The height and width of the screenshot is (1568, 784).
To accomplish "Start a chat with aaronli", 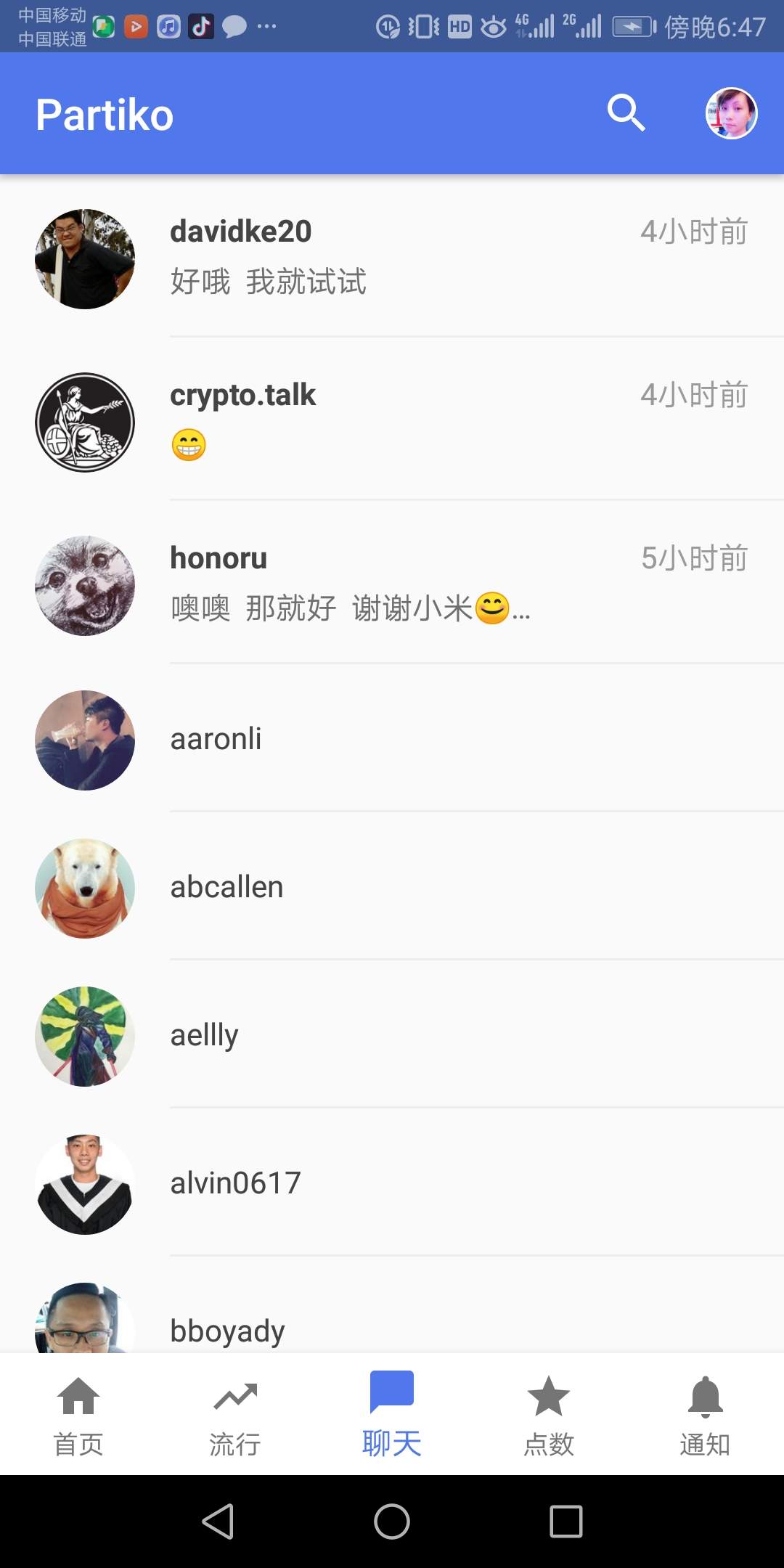I will point(392,739).
